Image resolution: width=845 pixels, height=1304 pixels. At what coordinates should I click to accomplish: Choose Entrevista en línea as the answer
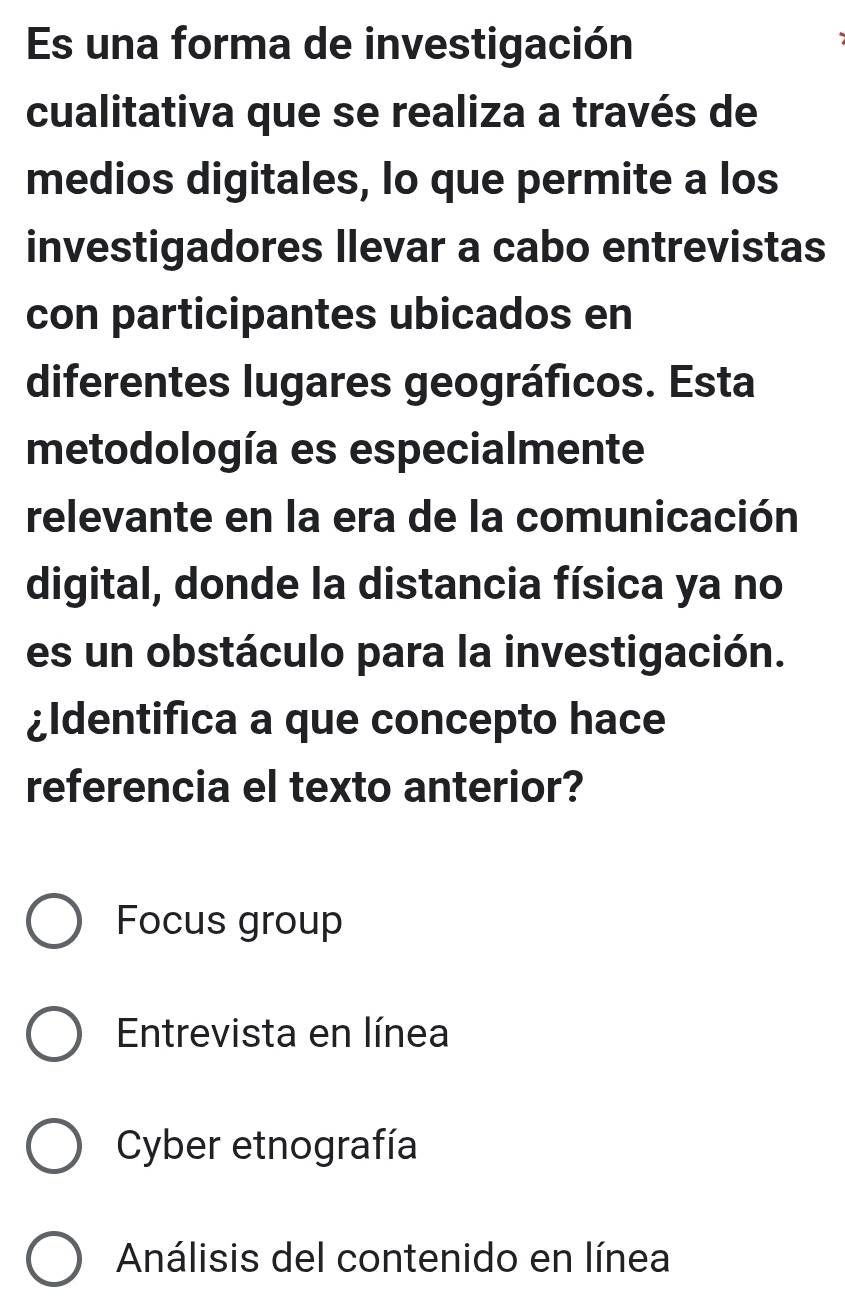52,1034
